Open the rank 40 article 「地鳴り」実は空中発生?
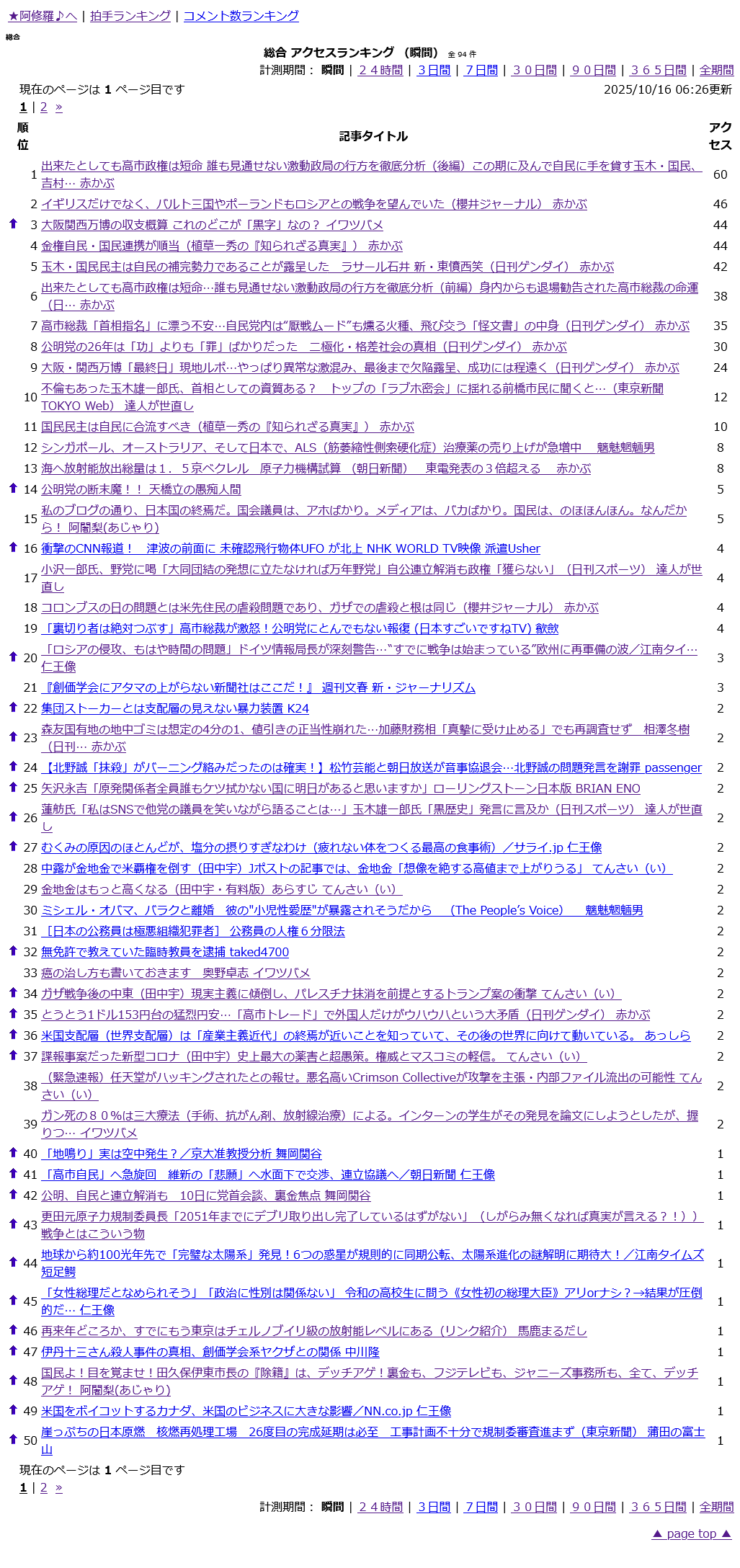The height and width of the screenshot is (1568, 740). 181,1154
